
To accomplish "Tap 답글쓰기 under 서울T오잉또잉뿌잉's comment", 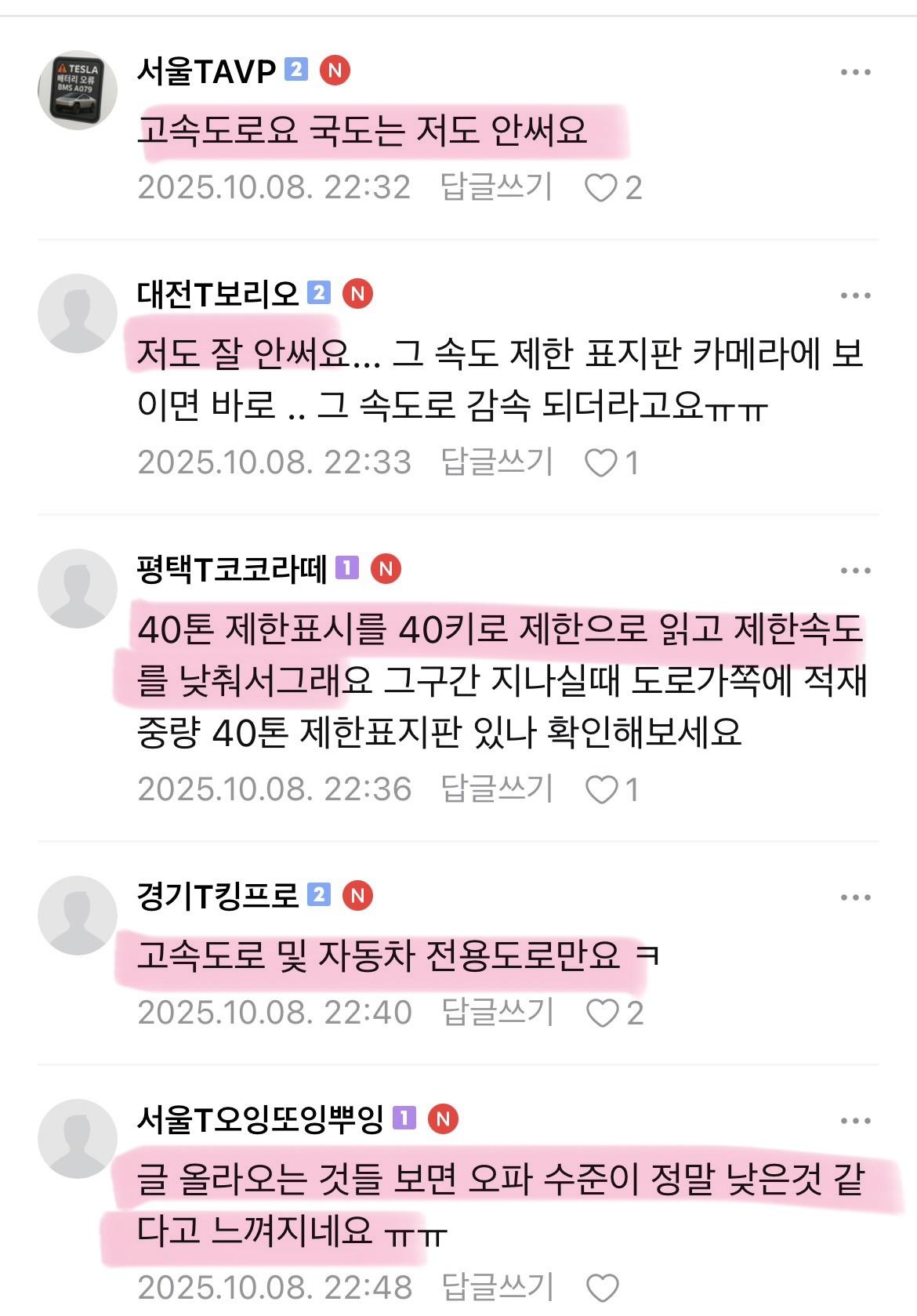I will tap(498, 1287).
